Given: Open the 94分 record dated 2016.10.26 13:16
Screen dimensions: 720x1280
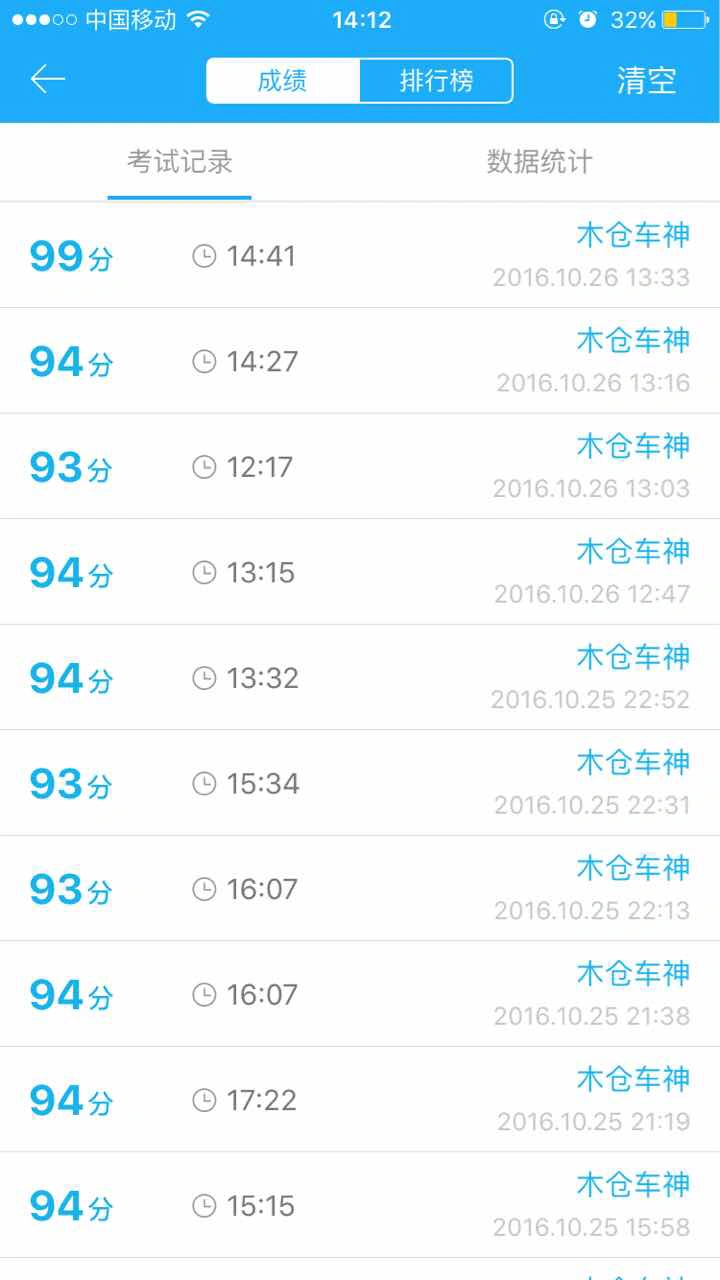Looking at the screenshot, I should tap(360, 361).
